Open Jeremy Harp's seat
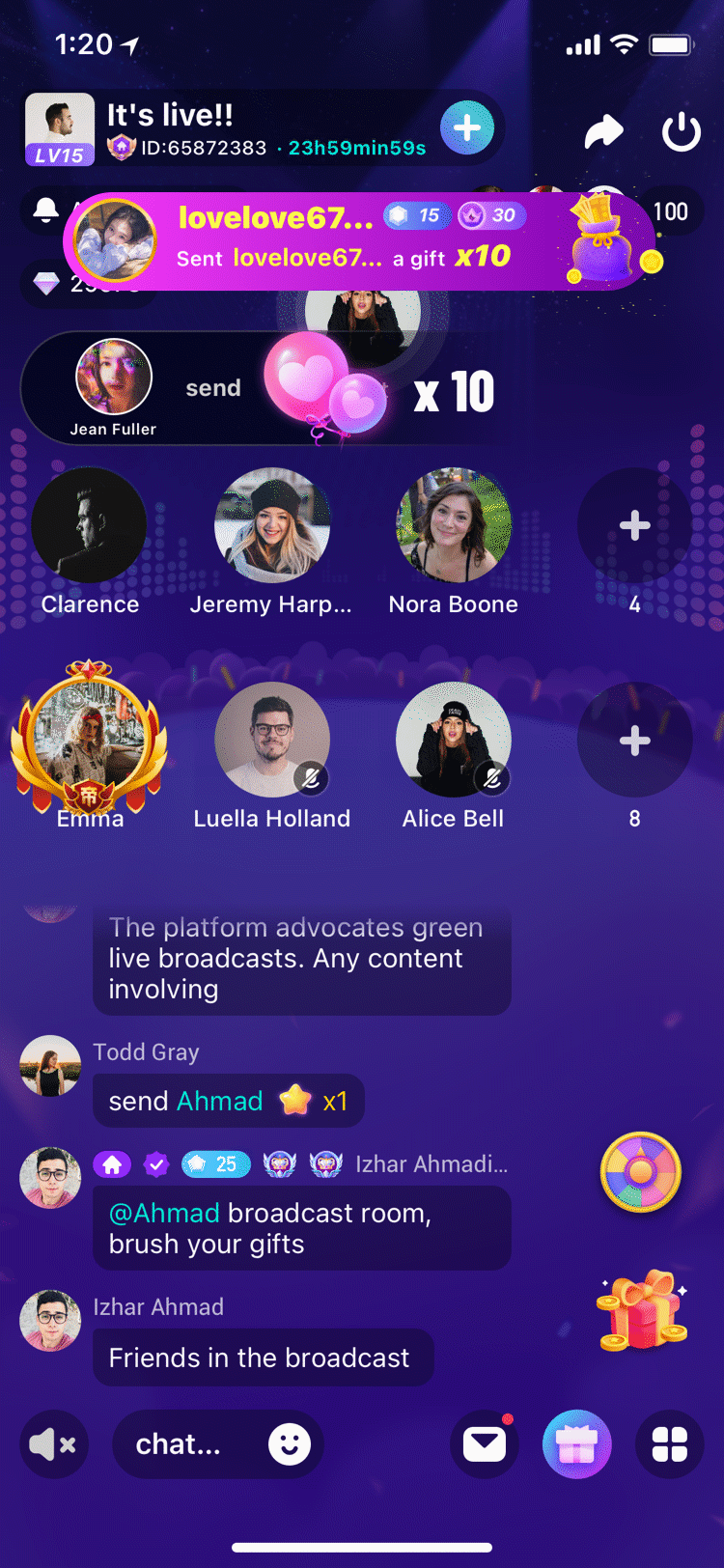Screen dimensions: 724x1568 click(272, 525)
